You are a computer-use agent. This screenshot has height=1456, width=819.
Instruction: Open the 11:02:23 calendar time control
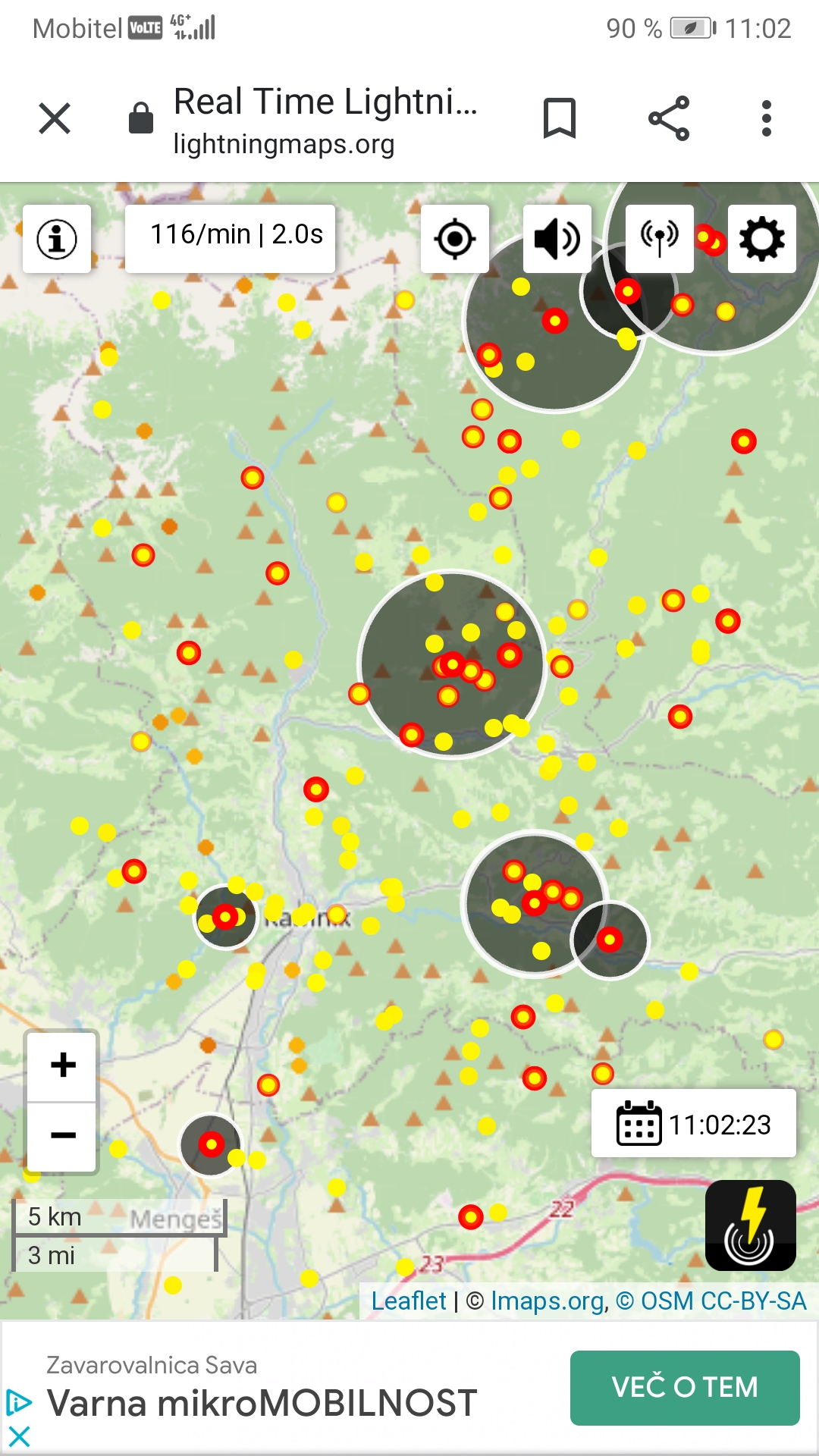pyautogui.click(x=693, y=1124)
